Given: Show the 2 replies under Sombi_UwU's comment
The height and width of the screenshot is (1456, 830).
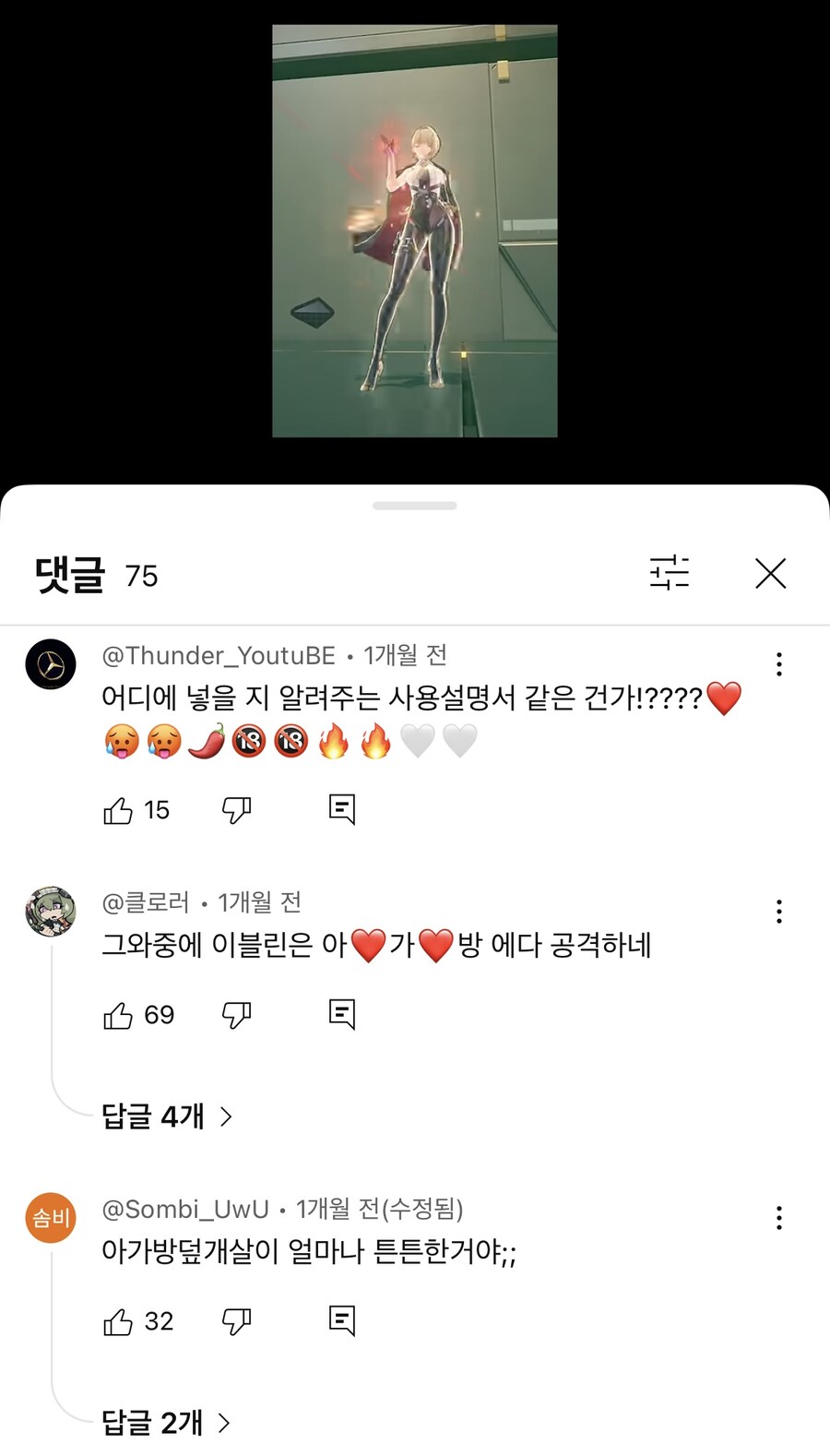Looking at the screenshot, I should [166, 1423].
